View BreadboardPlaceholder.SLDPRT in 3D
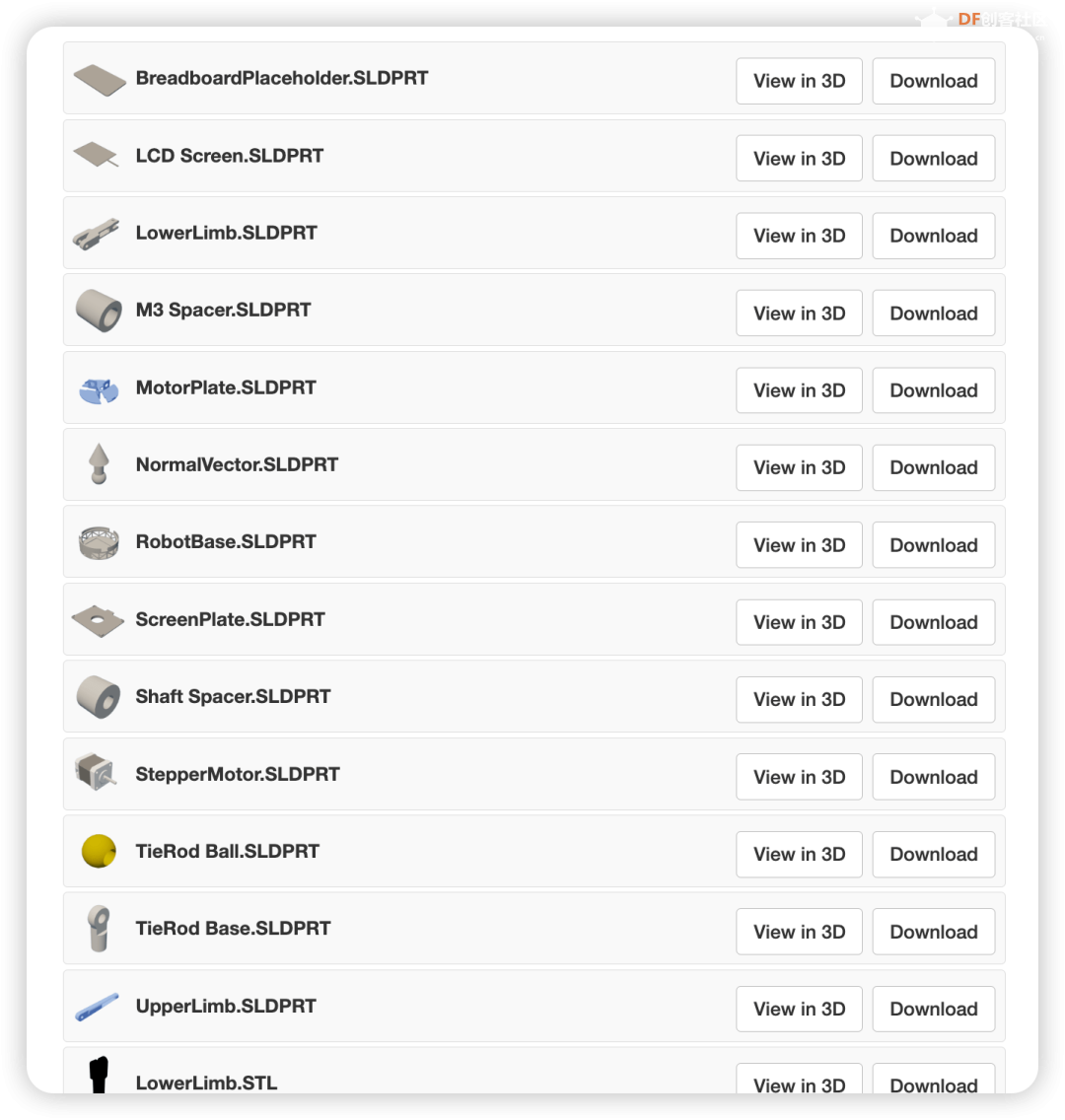The height and width of the screenshot is (1120, 1065). tap(799, 81)
